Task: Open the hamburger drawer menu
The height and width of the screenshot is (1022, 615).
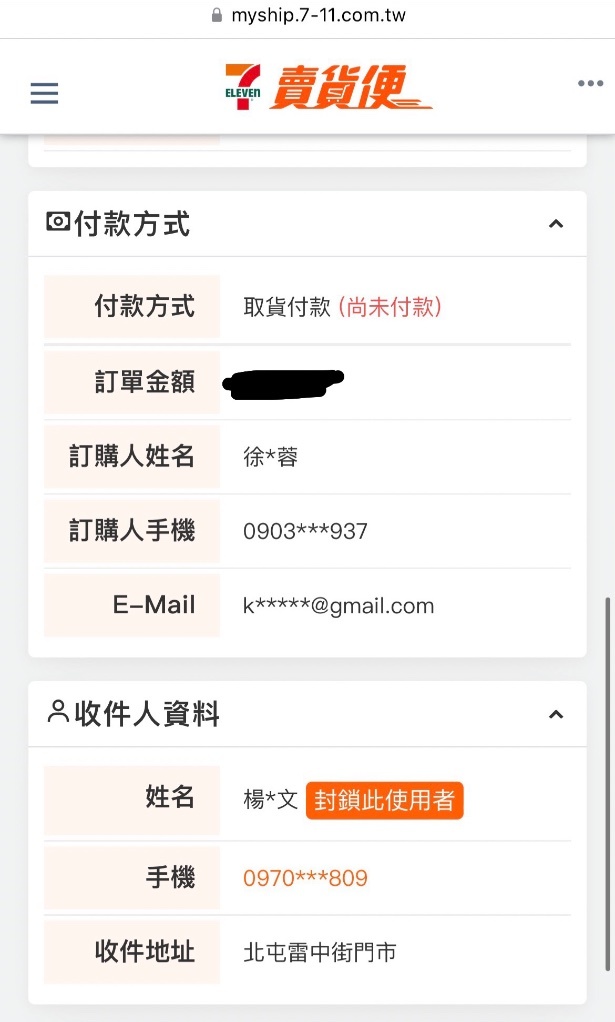Action: click(44, 93)
